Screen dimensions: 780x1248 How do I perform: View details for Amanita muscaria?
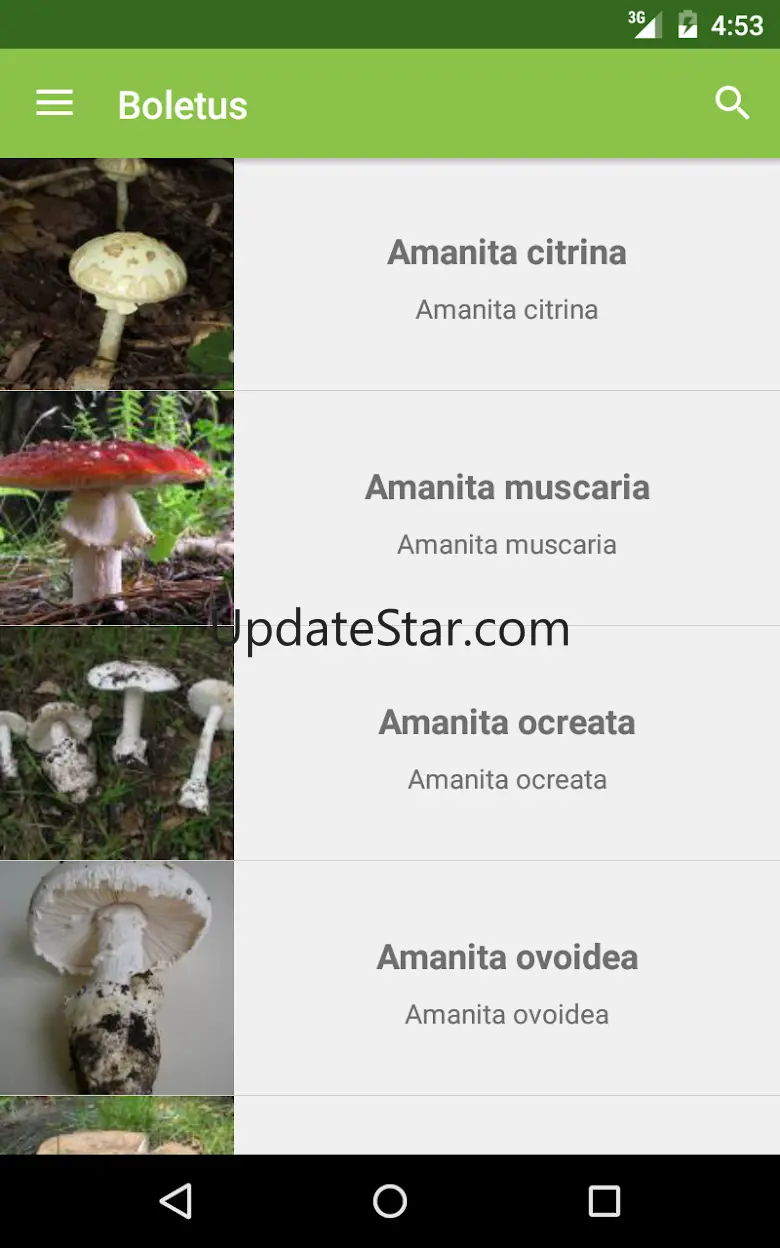(x=506, y=509)
